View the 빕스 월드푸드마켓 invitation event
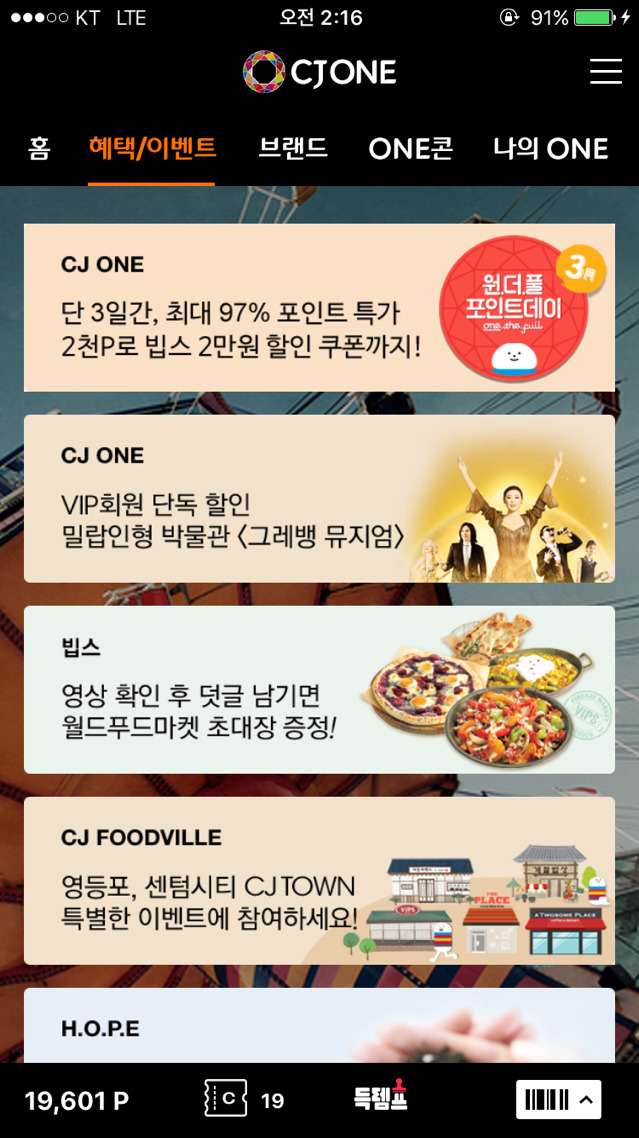This screenshot has width=639, height=1138. tap(319, 689)
